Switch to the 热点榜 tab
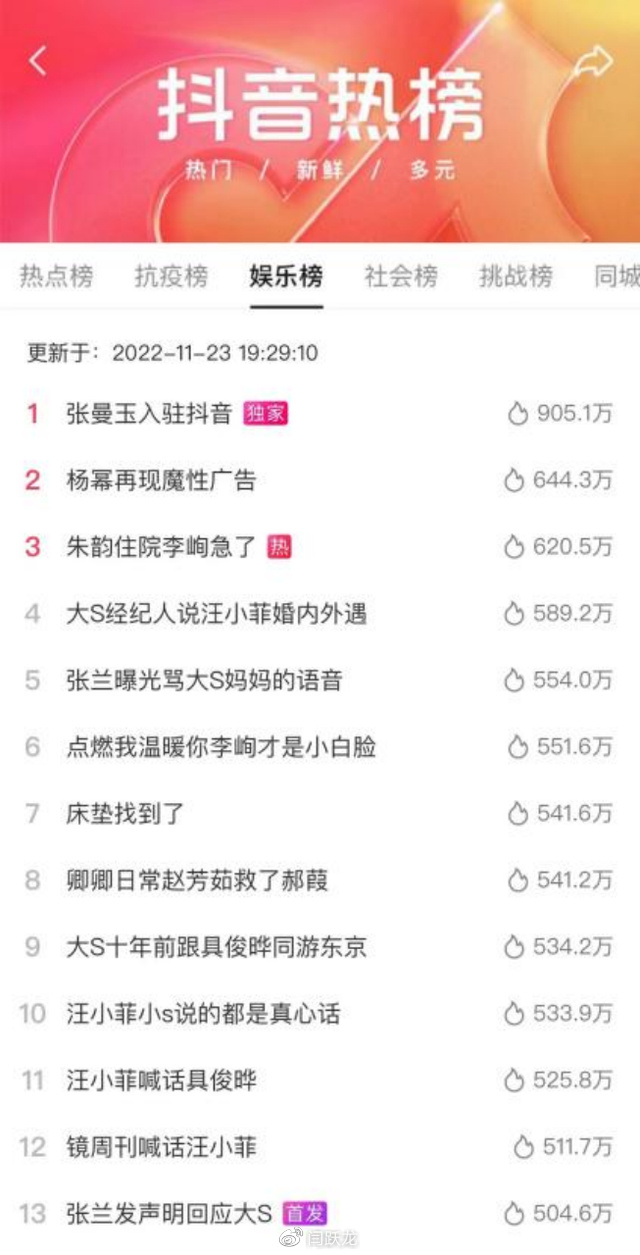This screenshot has width=640, height=1255. tap(56, 276)
